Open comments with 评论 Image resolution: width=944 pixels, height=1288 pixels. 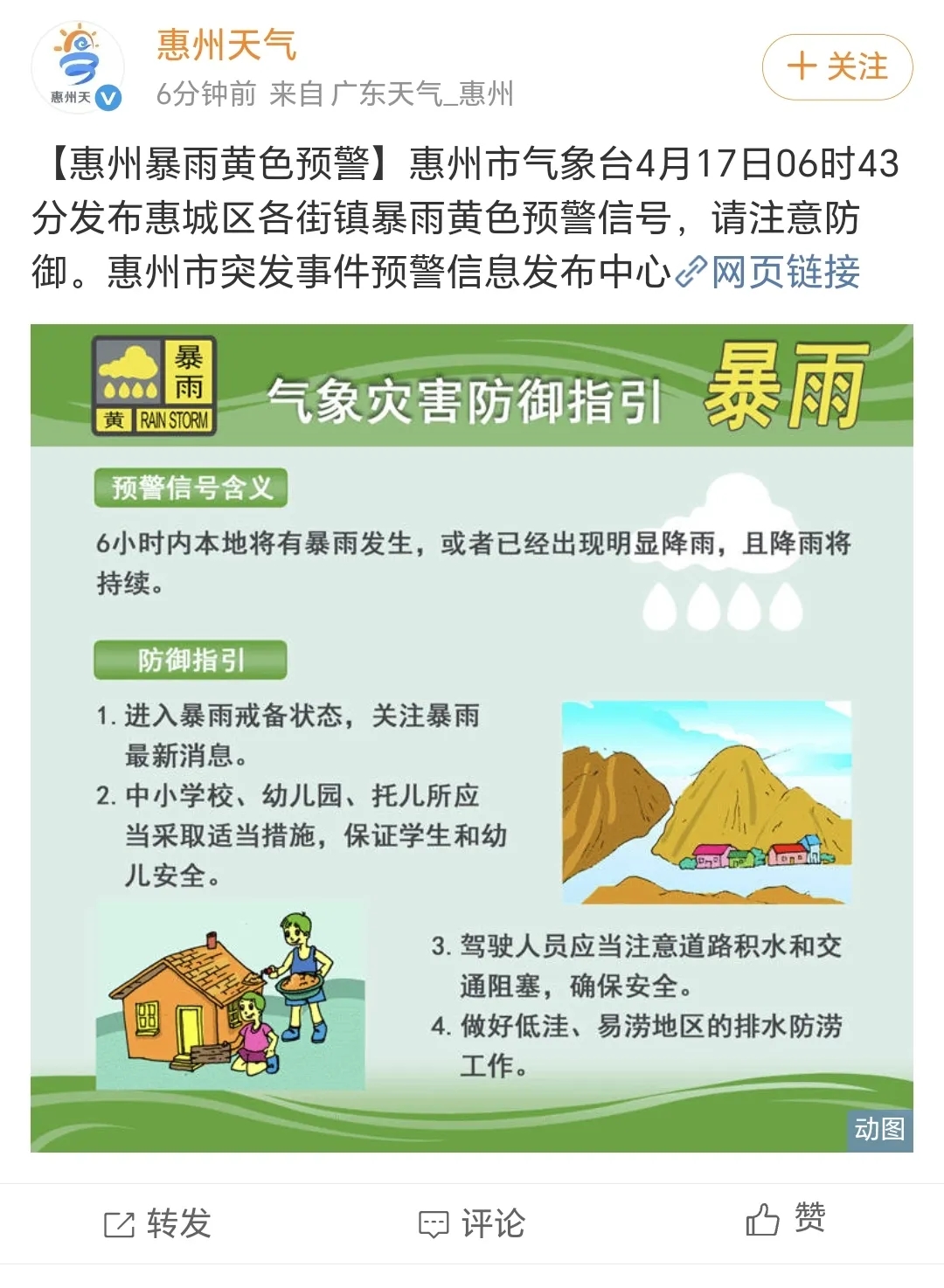[472, 1223]
